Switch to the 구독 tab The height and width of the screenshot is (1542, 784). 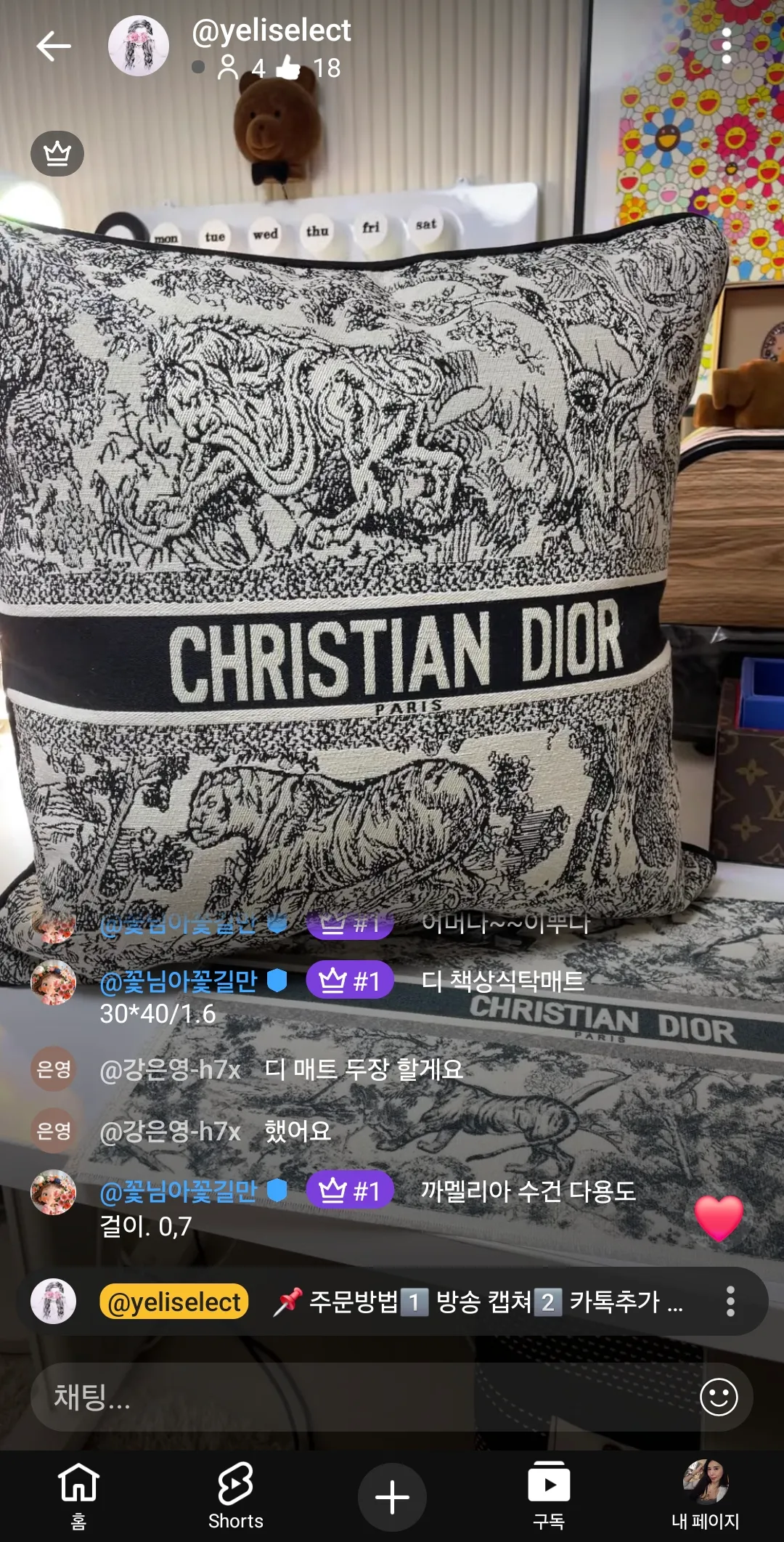point(549,1496)
